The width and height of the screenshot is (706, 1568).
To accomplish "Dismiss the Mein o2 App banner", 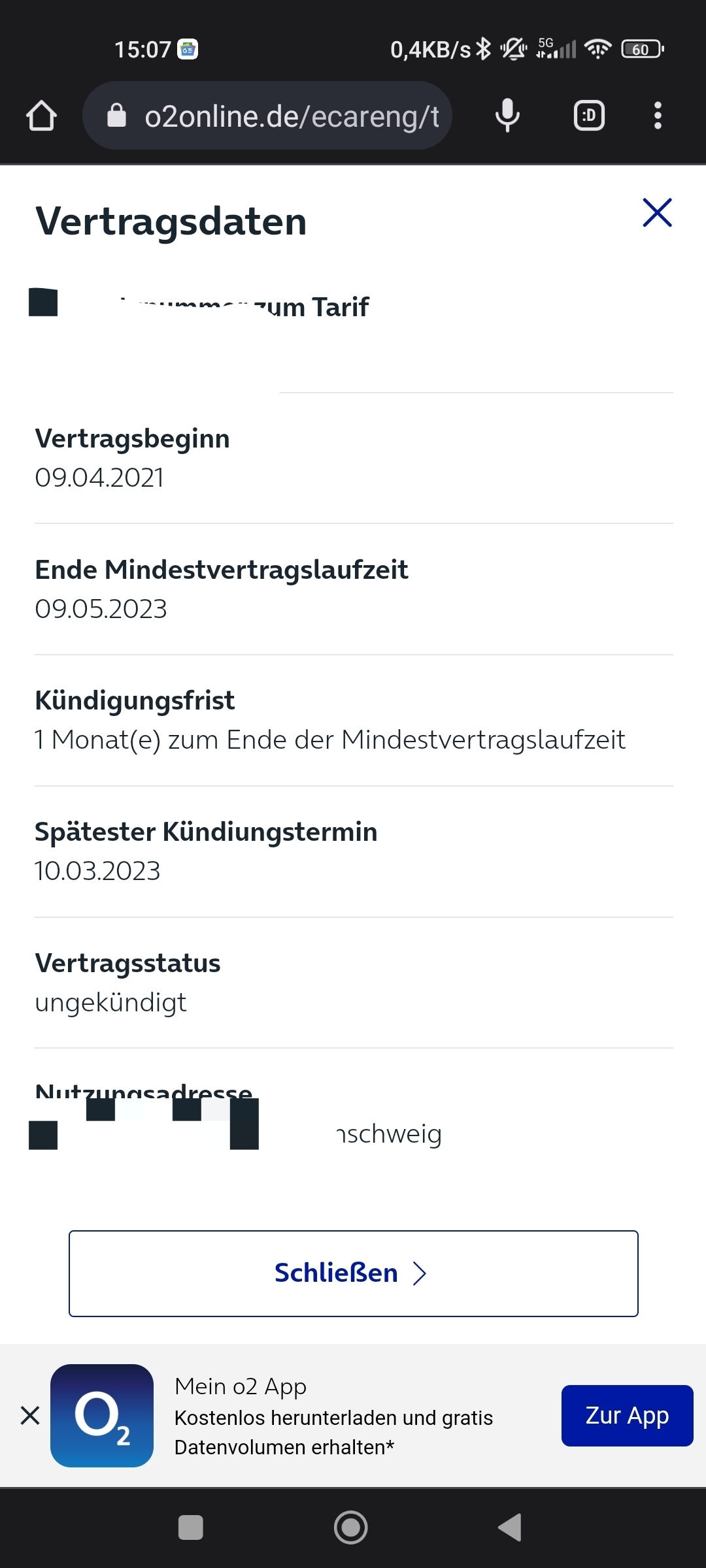I will pos(30,1415).
